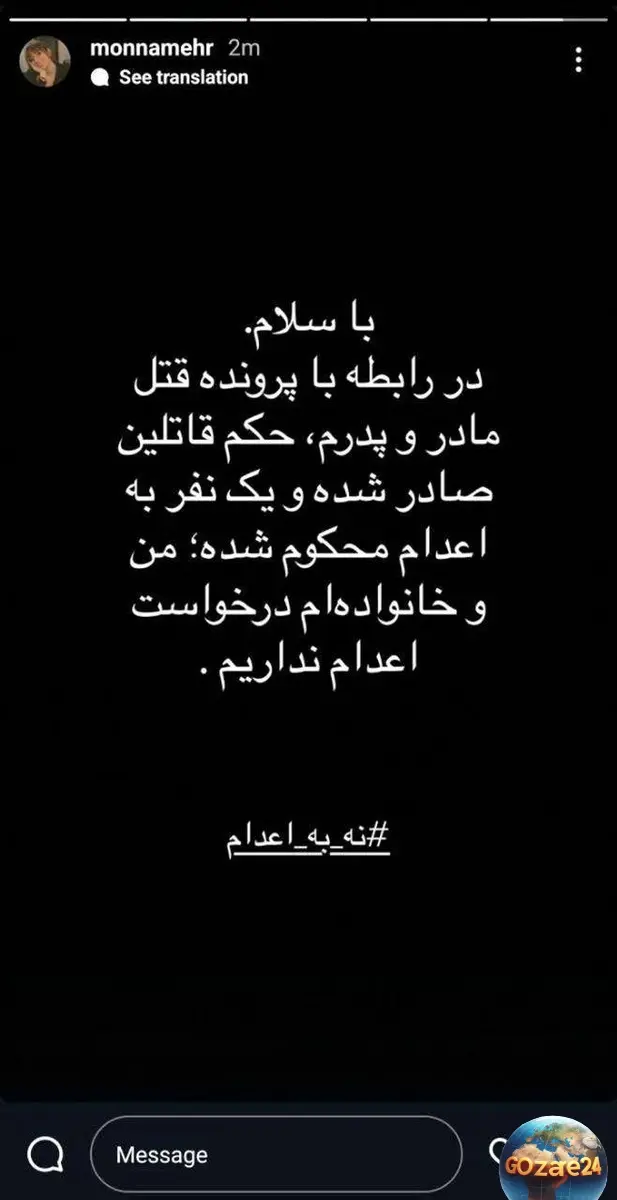Open the comment bubble icon beside Message

point(45,1154)
